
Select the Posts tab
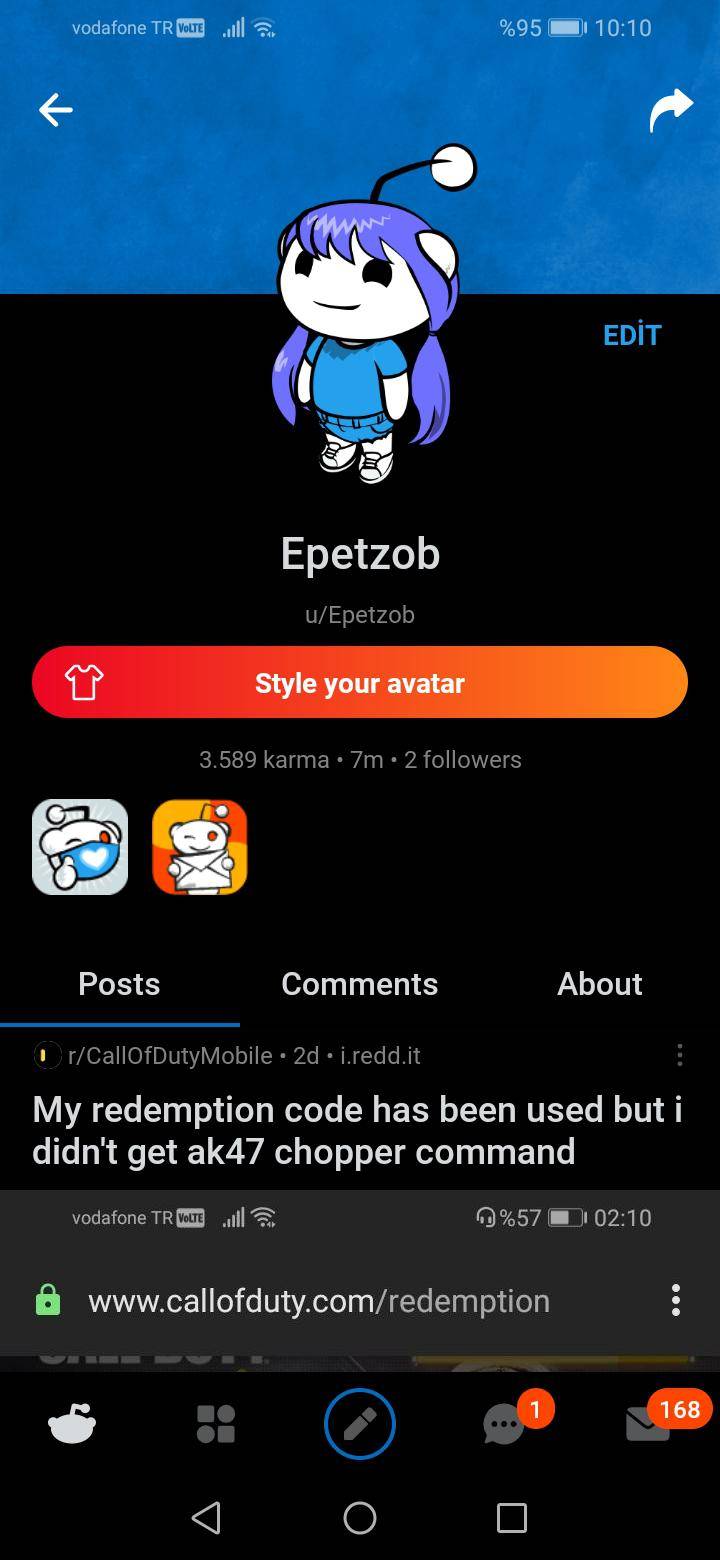click(119, 984)
